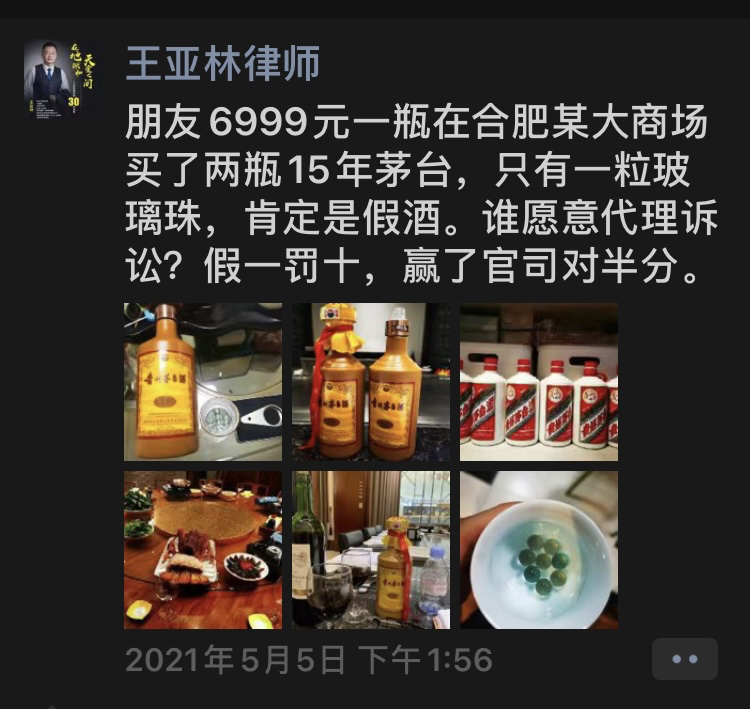Open the photo of single Moutai bottle with glass
The image size is (750, 709).
203,382
